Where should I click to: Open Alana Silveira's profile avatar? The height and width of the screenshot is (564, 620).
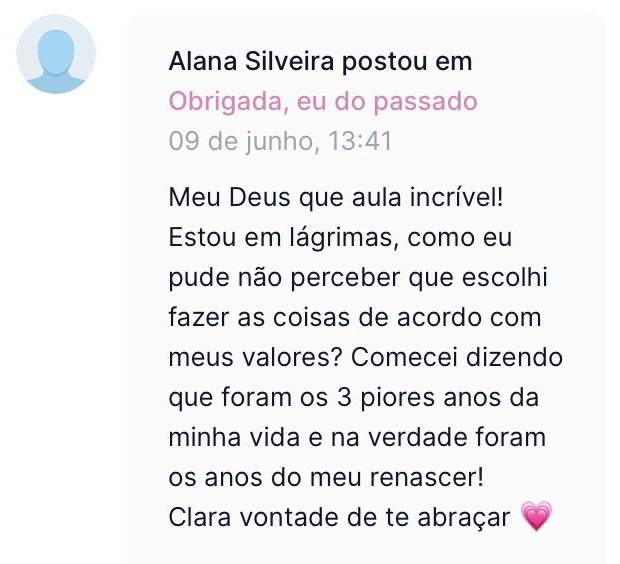click(x=57, y=54)
